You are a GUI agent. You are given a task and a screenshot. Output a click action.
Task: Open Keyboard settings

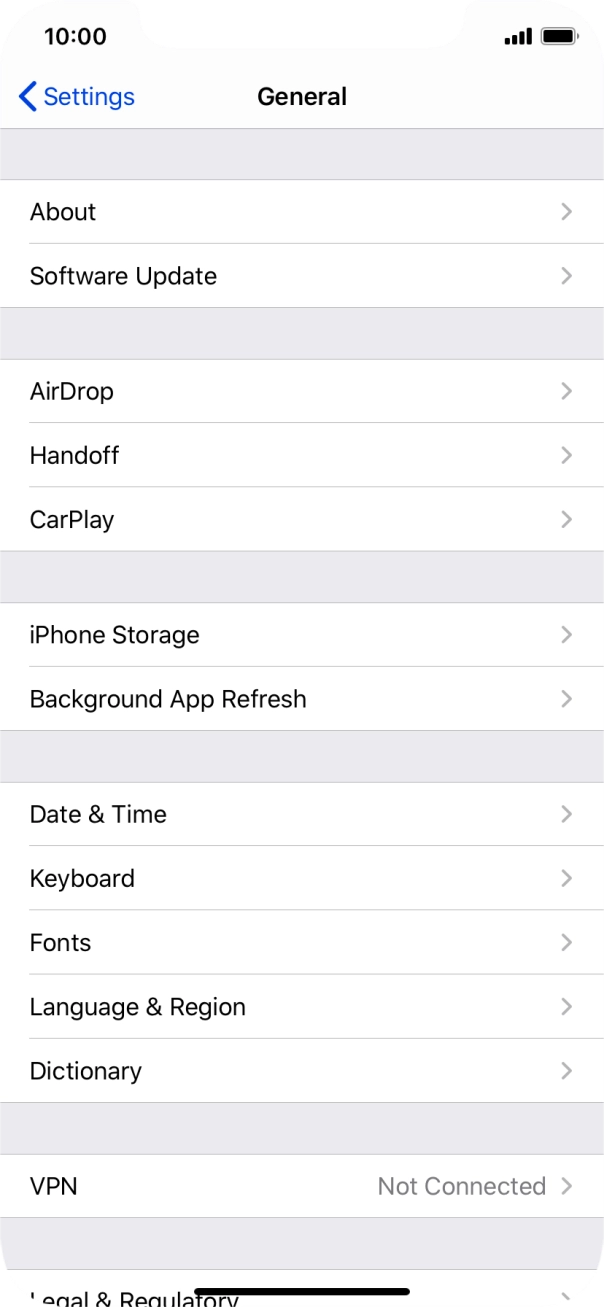point(302,879)
